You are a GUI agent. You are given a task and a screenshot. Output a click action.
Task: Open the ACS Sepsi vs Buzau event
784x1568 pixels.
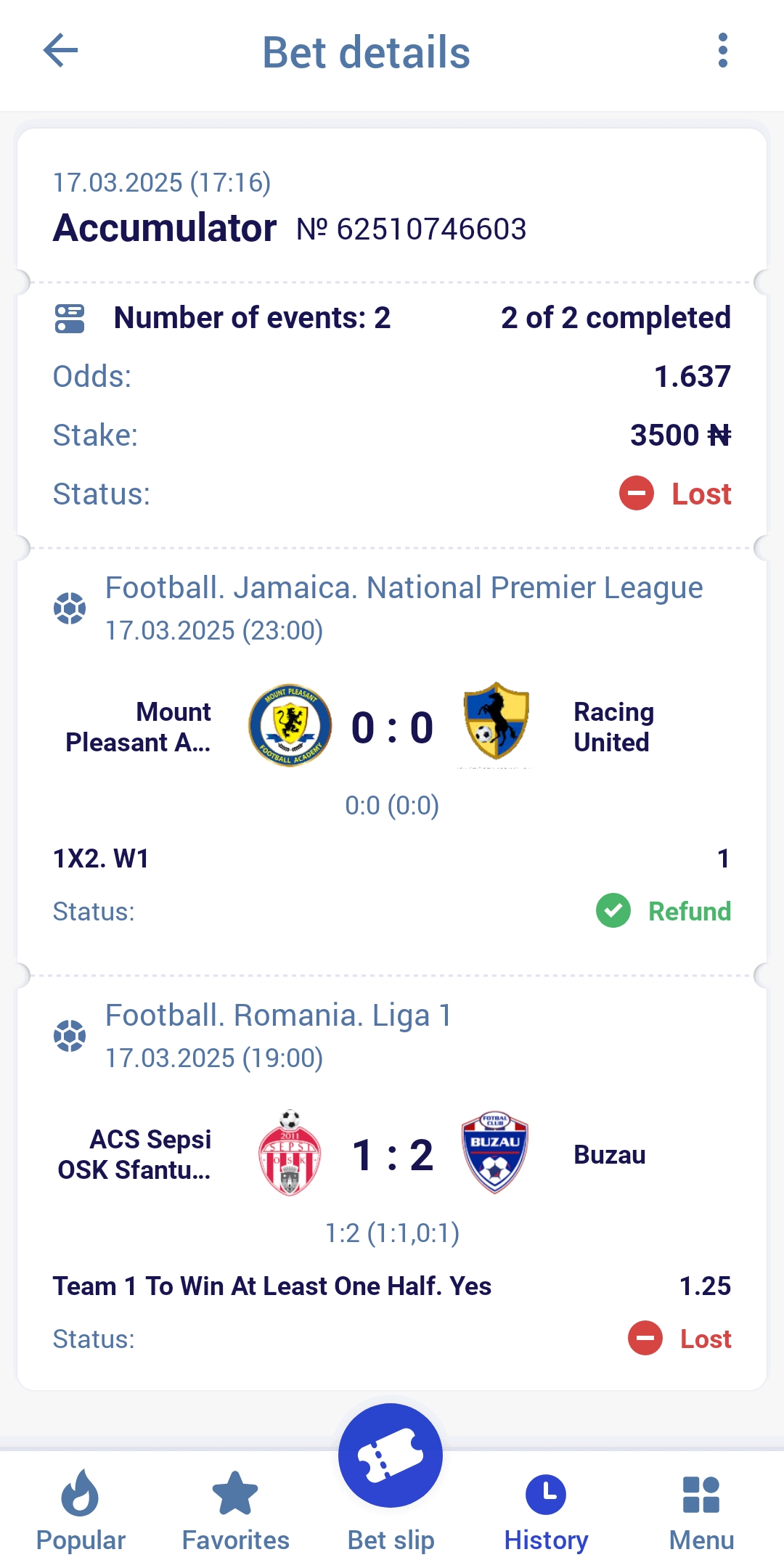pos(392,1154)
